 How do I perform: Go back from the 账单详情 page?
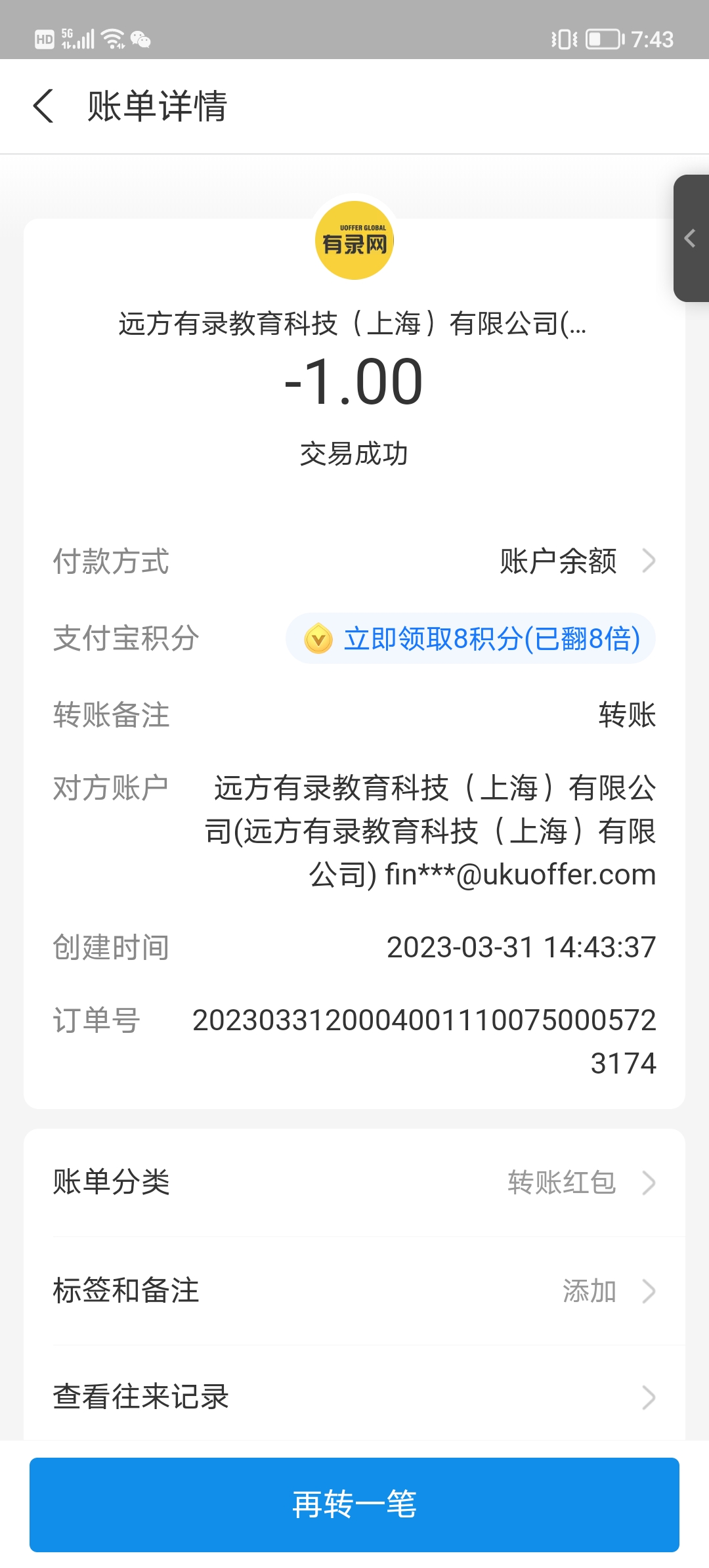click(43, 106)
